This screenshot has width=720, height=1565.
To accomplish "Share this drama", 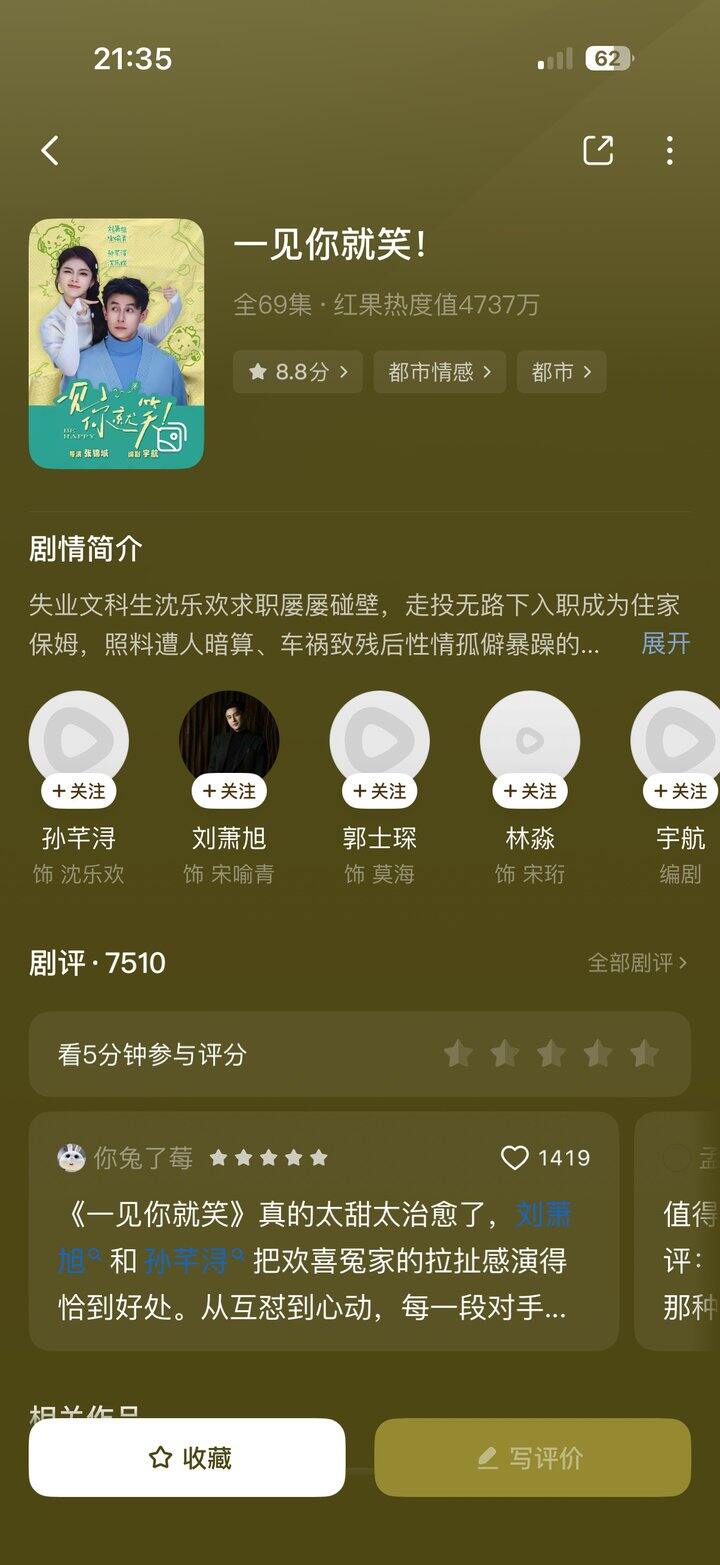I will [x=598, y=151].
